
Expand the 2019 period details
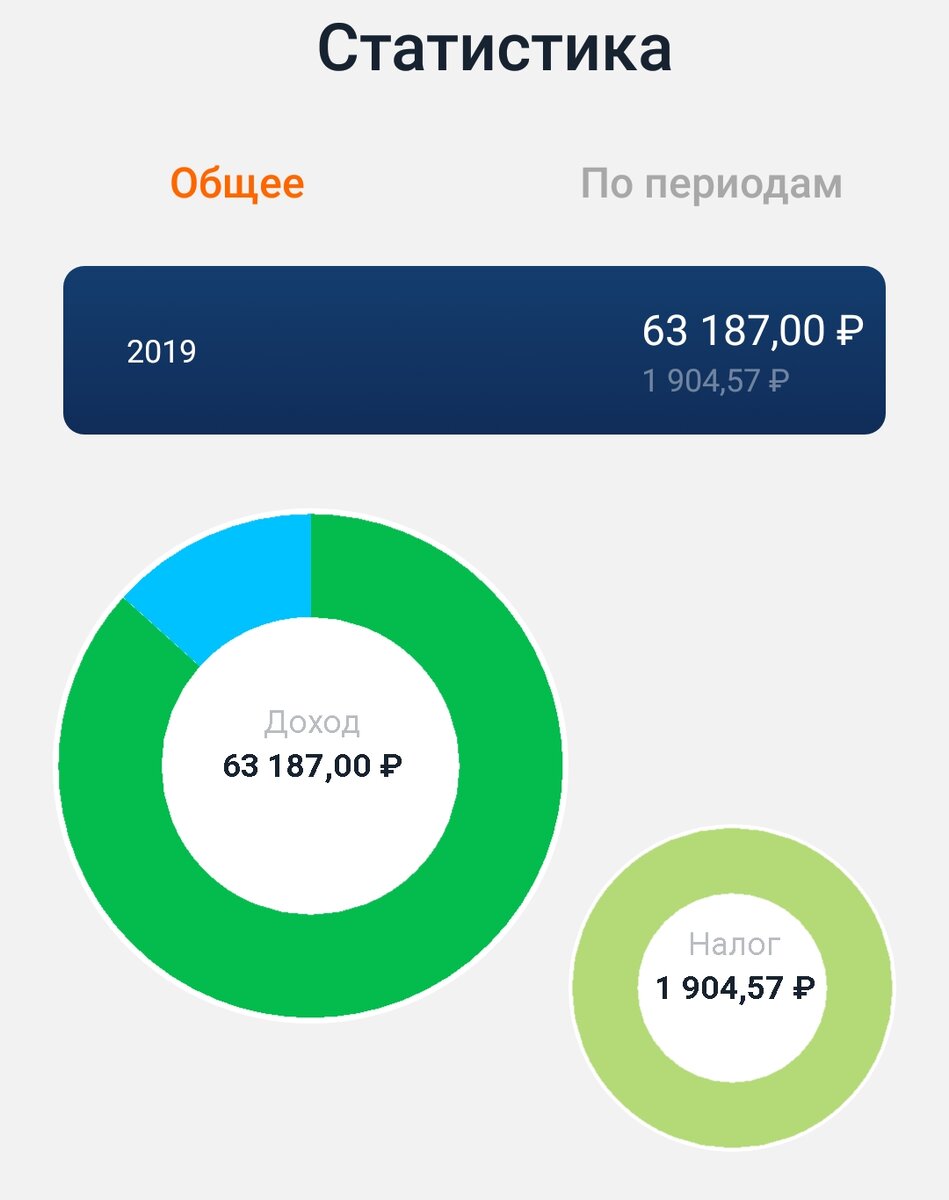475,348
